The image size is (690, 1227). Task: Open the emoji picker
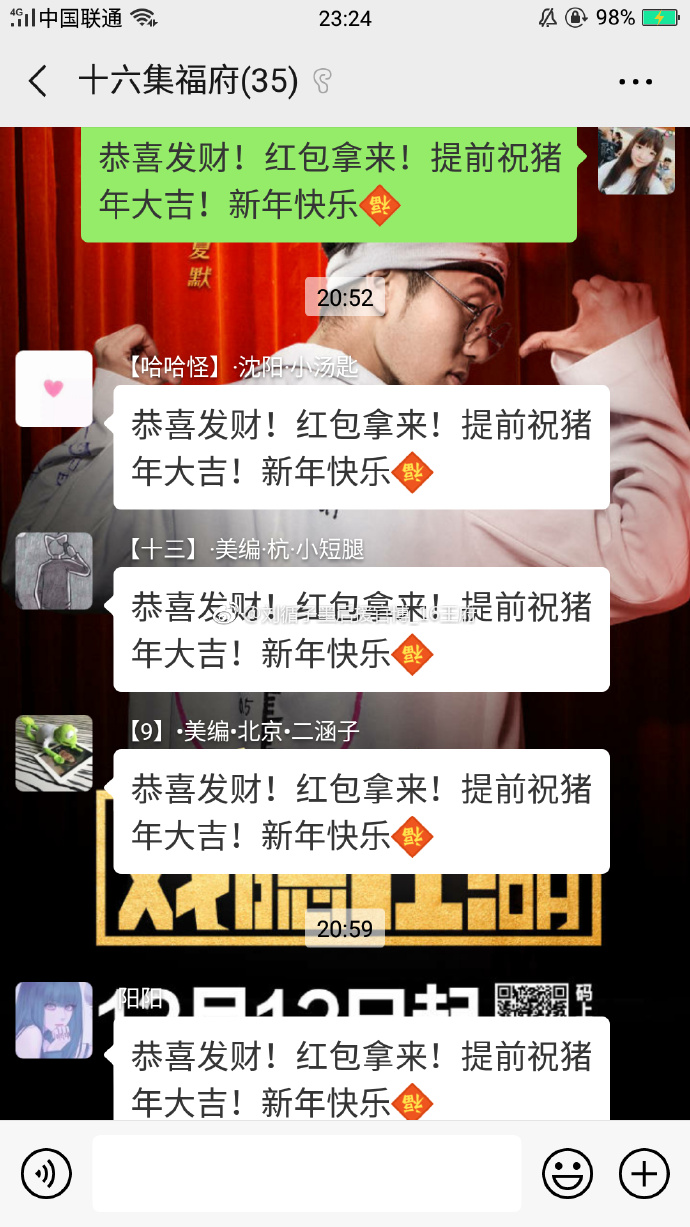[567, 1173]
